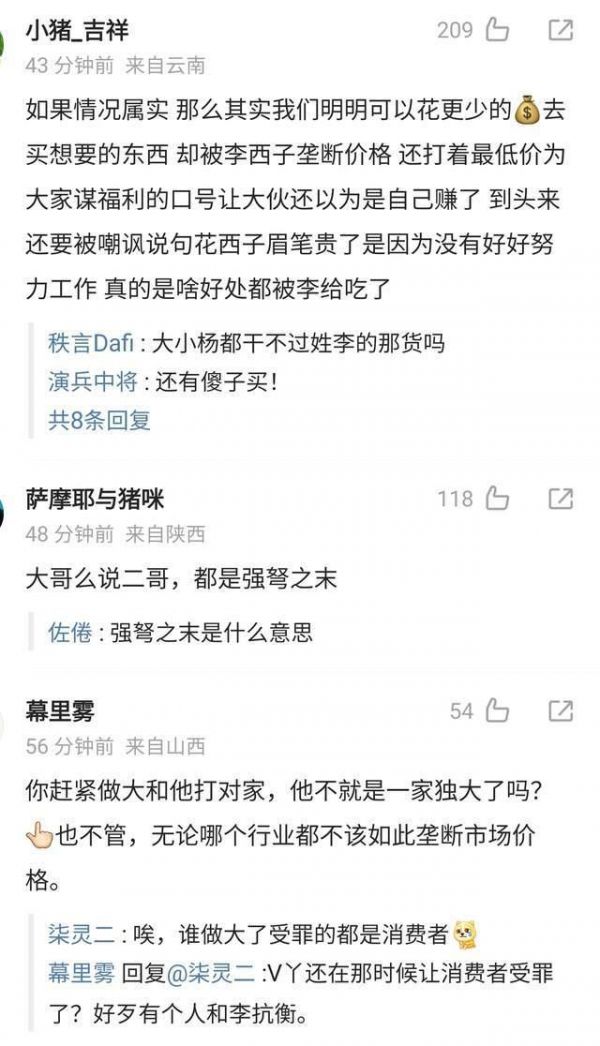The width and height of the screenshot is (600, 1046).
Task: Share the comment by 幕里雾
Action: pos(561,711)
